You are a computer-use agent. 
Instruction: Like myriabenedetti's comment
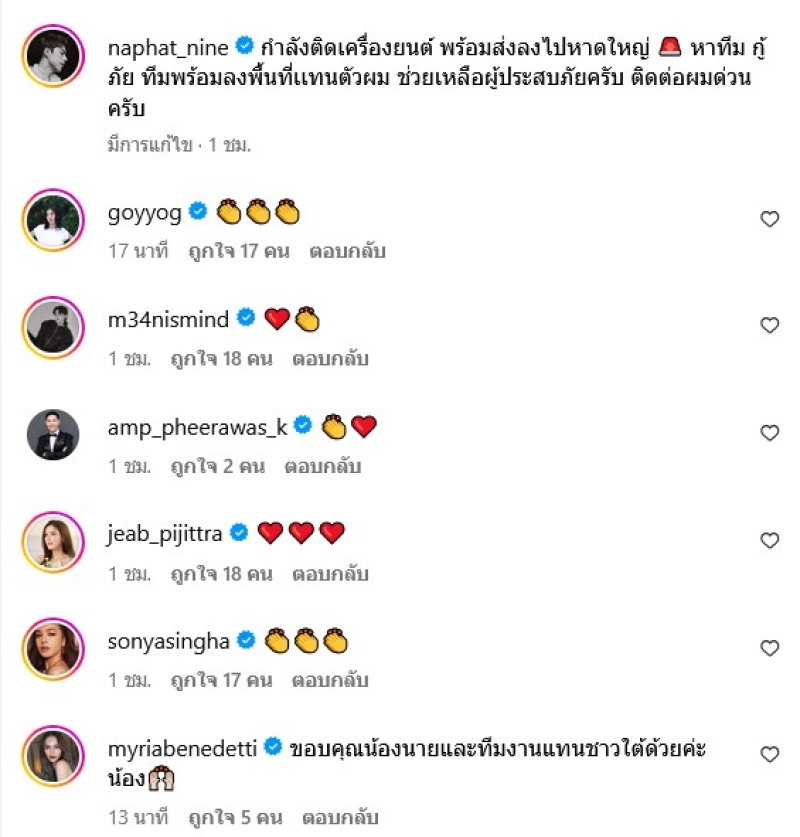769,755
